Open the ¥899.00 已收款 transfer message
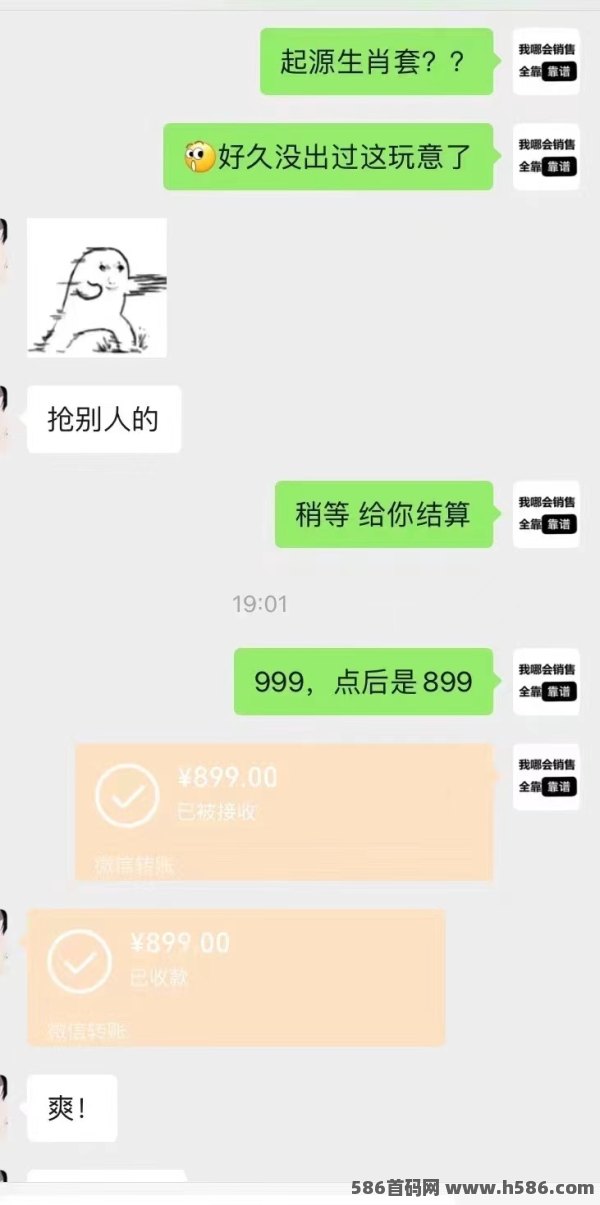 click(235, 977)
